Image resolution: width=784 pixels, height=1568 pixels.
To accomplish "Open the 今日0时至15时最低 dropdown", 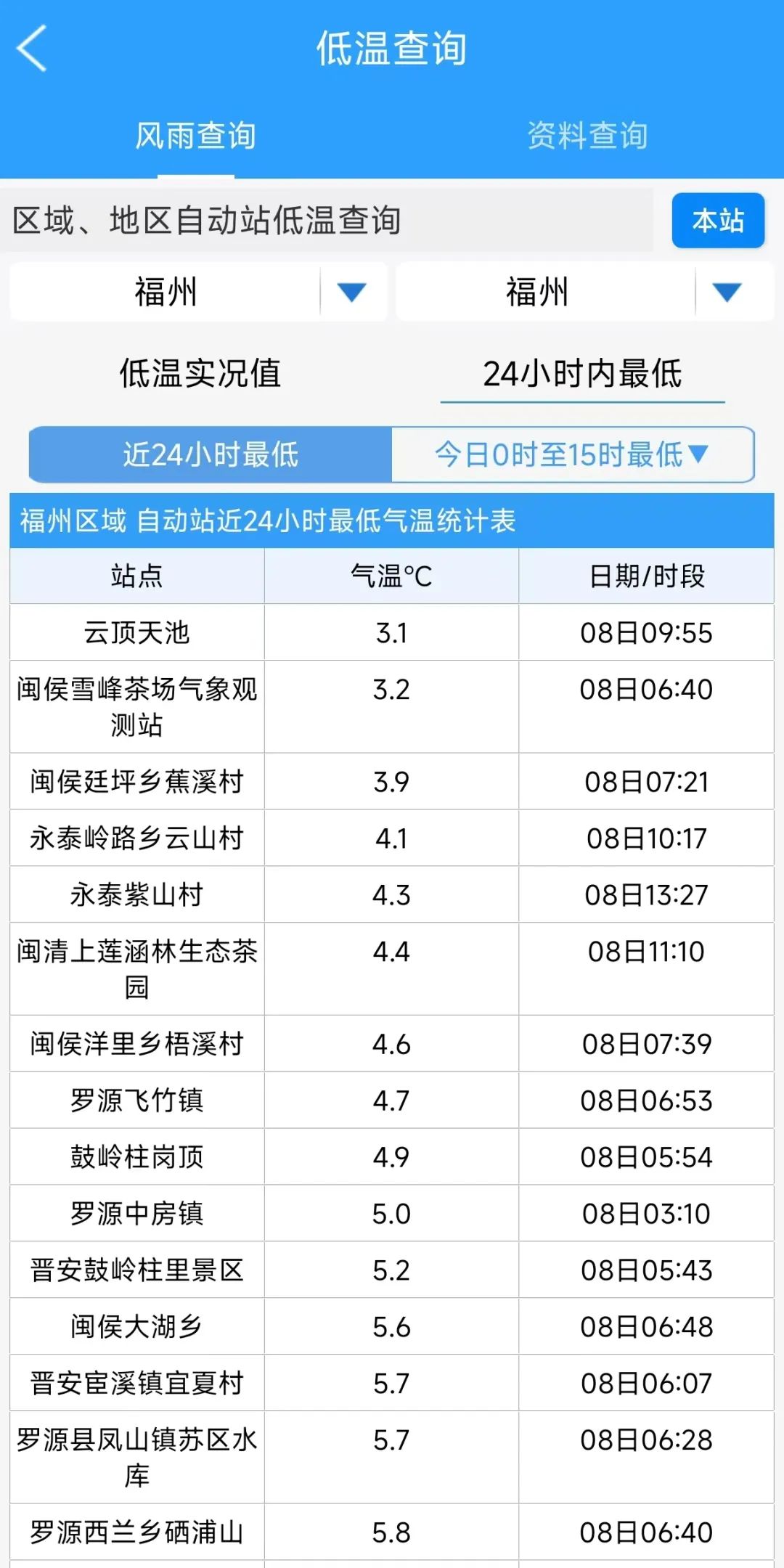I will click(572, 454).
